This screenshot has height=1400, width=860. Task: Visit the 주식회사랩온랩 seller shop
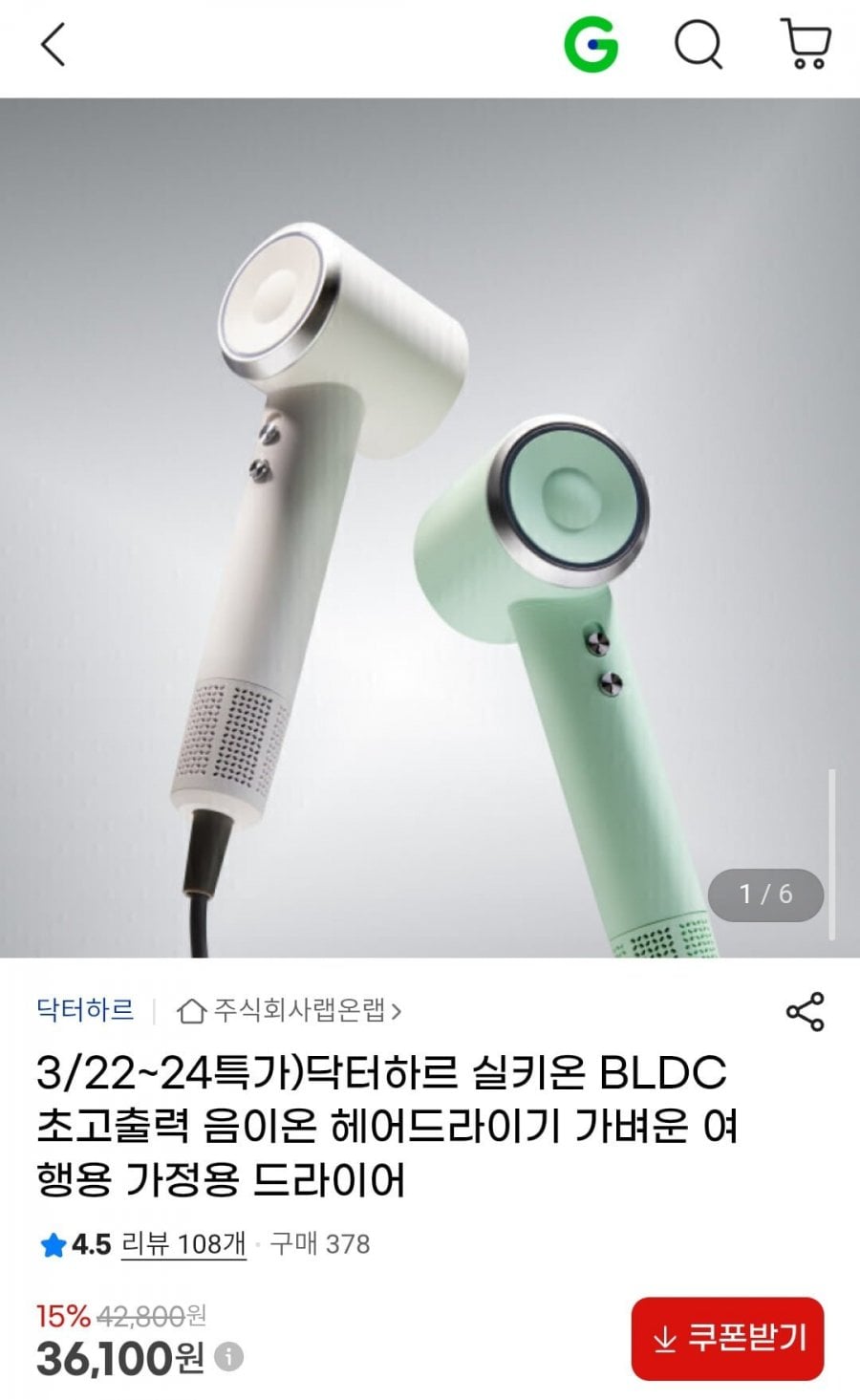click(290, 1010)
